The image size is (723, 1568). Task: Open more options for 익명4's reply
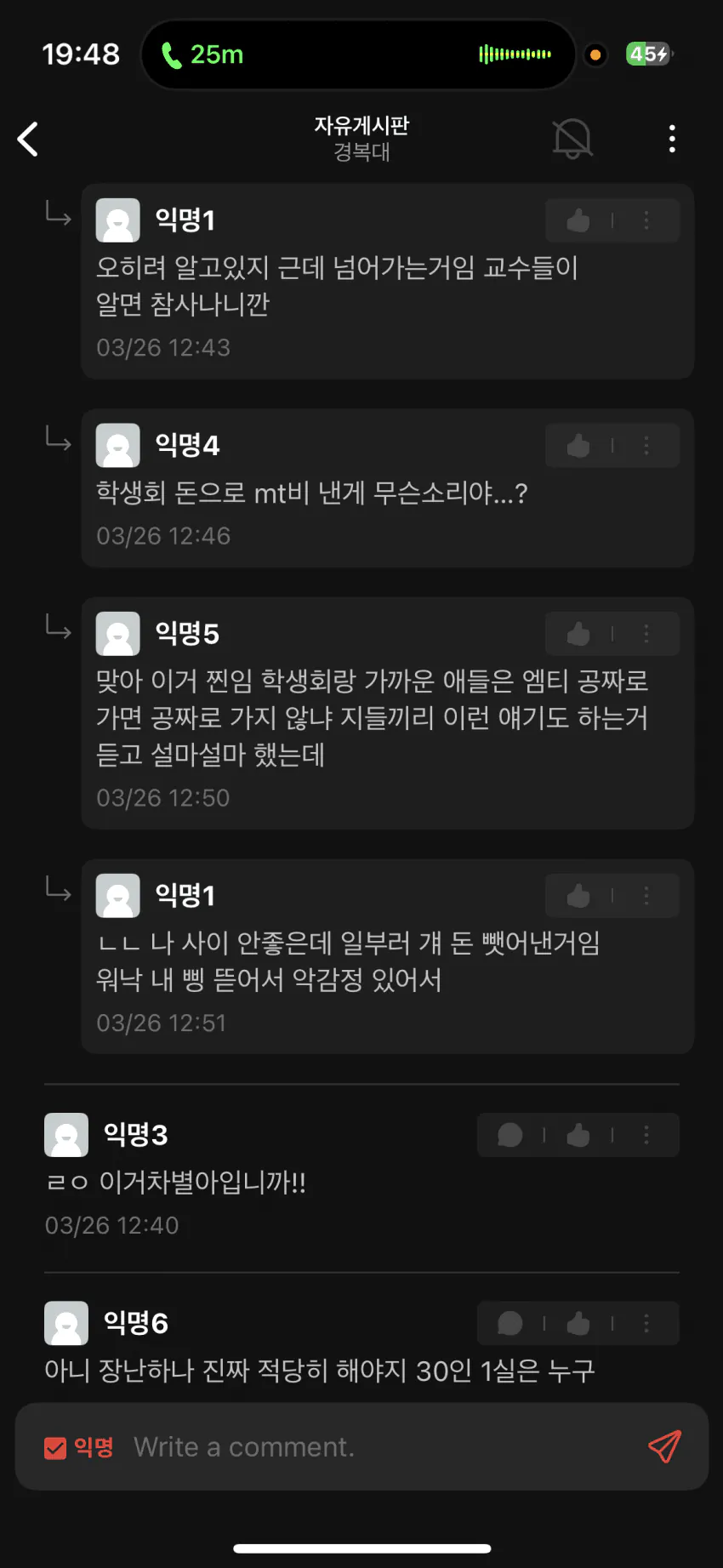(646, 446)
